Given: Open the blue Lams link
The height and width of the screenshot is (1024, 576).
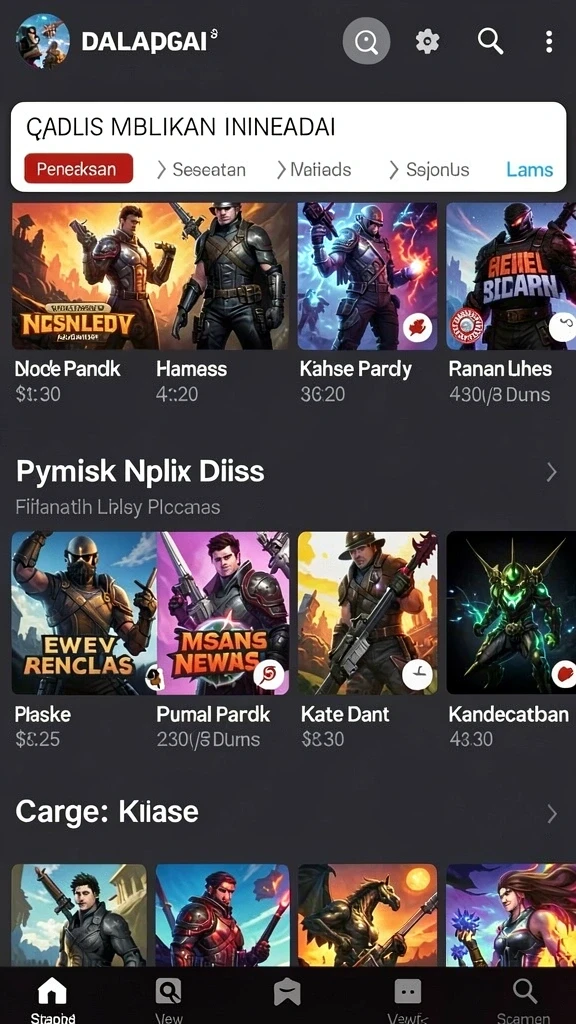Looking at the screenshot, I should [x=530, y=170].
